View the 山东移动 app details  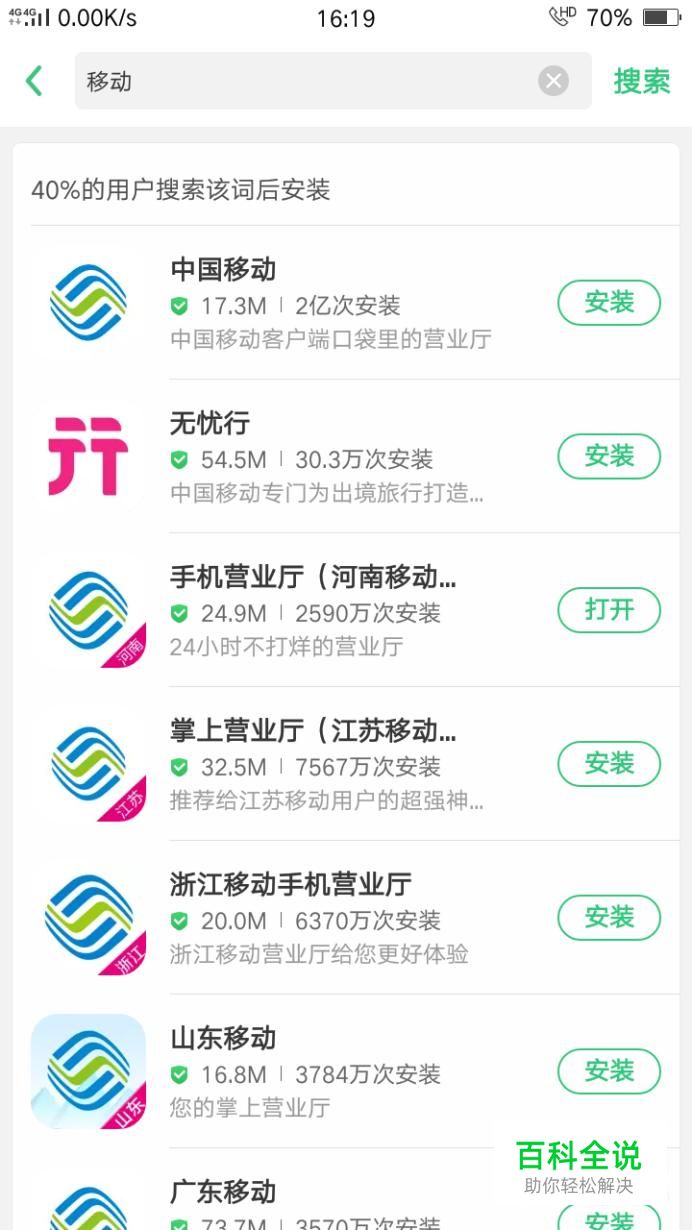[x=330, y=1072]
